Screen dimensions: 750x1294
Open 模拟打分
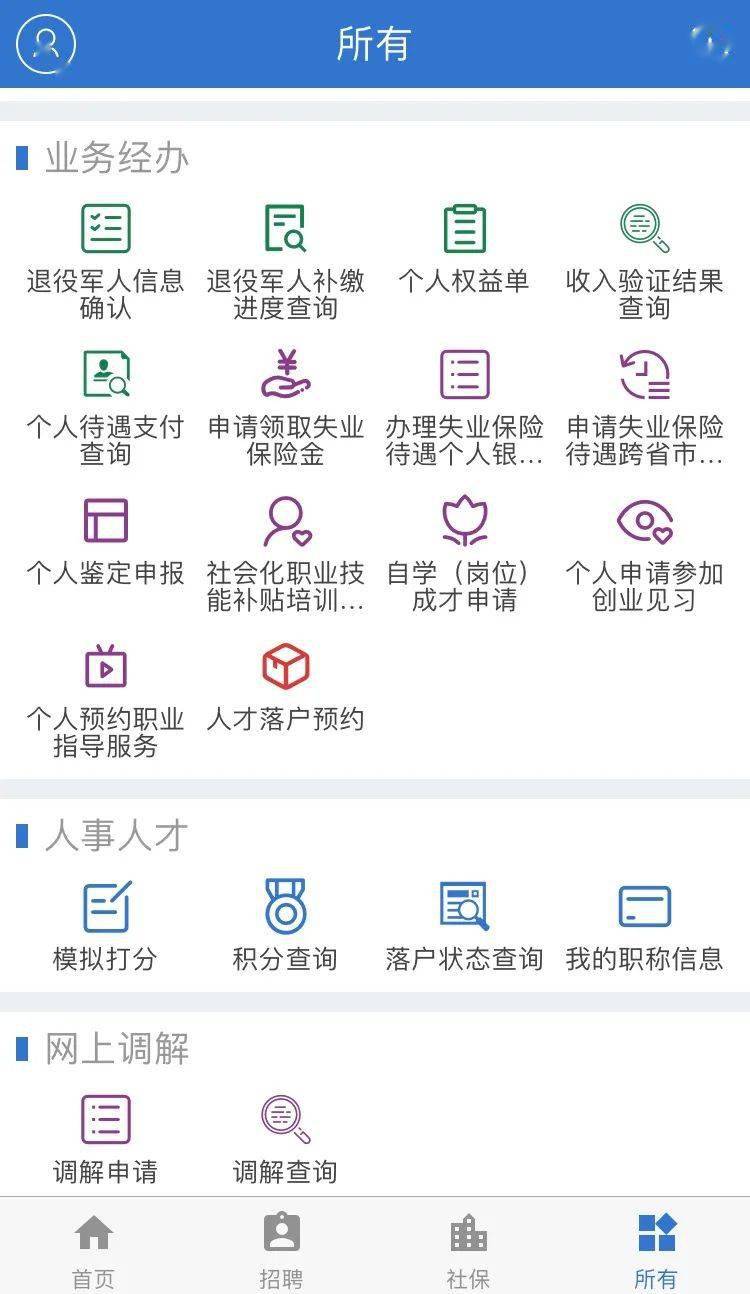coord(105,926)
